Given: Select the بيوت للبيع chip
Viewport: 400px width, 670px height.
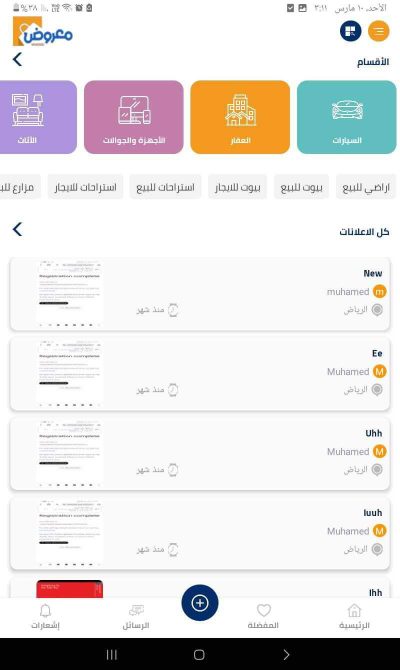Looking at the screenshot, I should (301, 187).
